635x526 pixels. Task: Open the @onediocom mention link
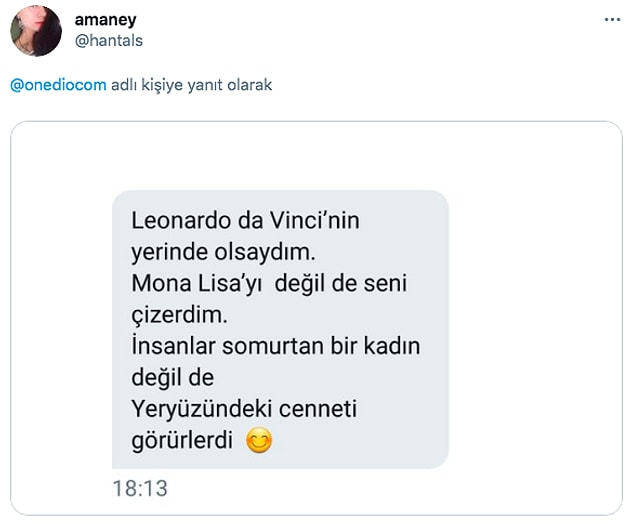tap(58, 85)
